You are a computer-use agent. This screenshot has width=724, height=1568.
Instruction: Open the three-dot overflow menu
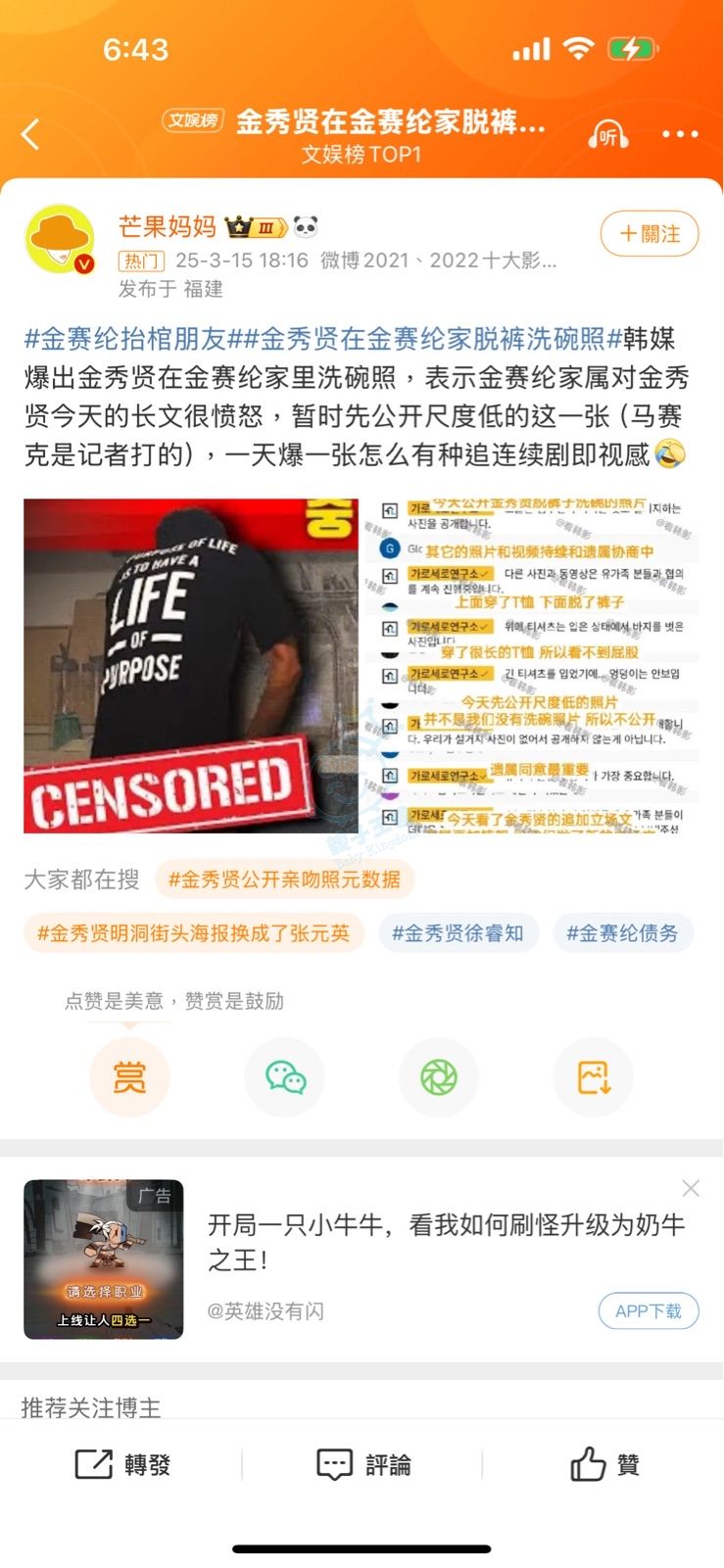coord(680,134)
